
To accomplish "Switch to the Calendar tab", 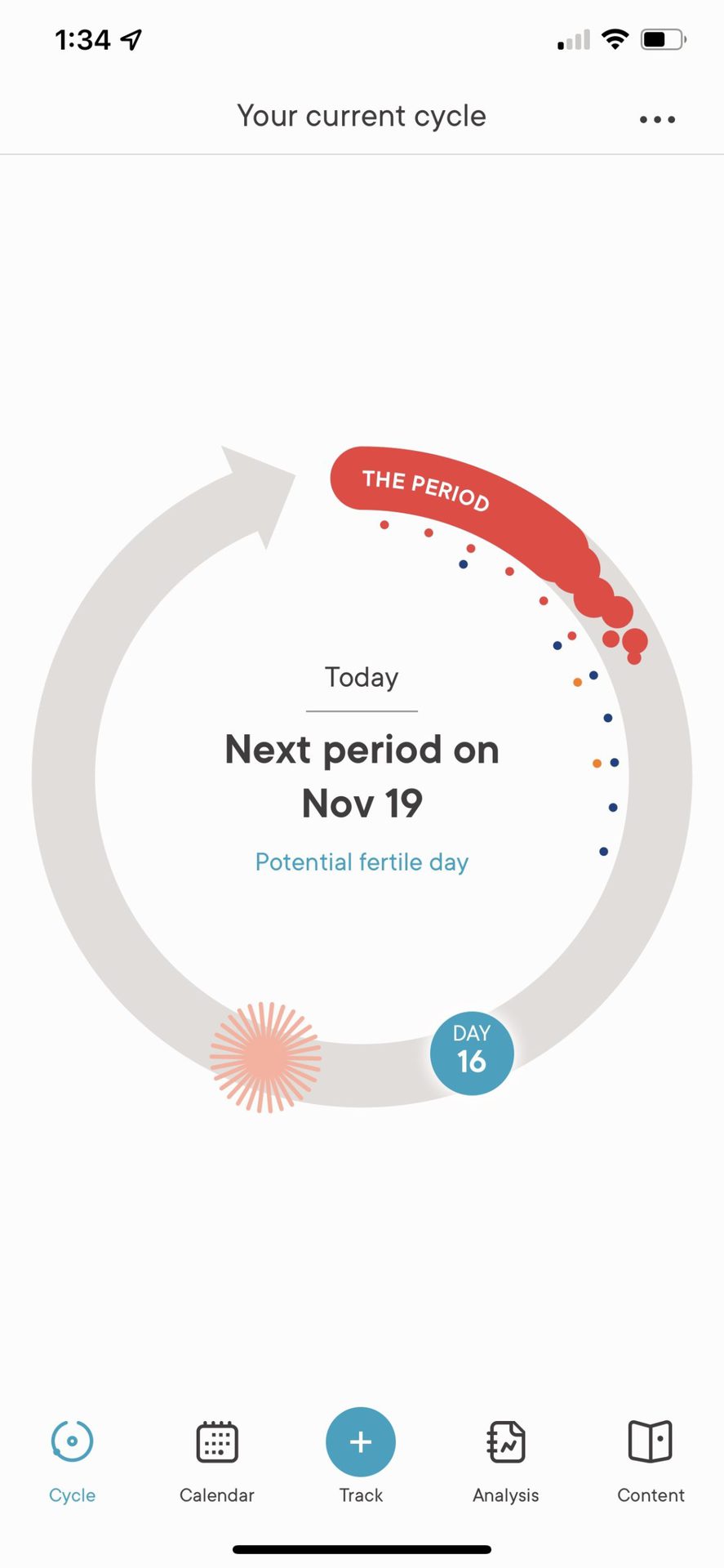I will tap(217, 1459).
